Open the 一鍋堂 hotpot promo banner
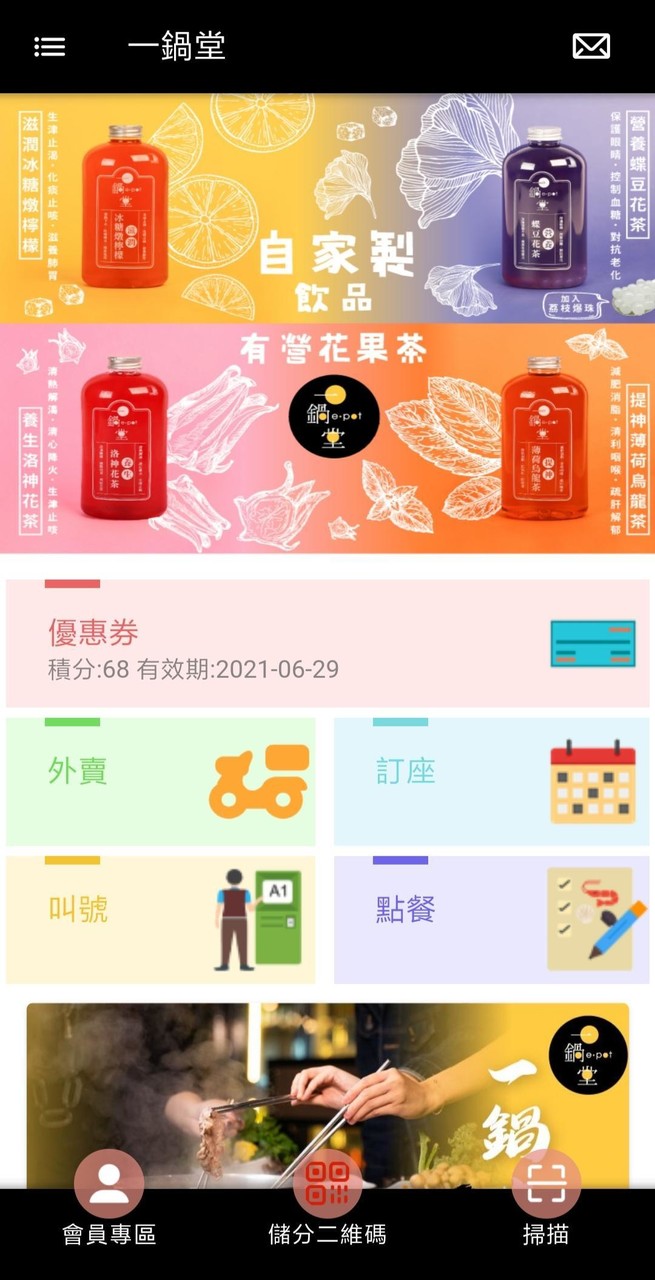 [x=327, y=1095]
